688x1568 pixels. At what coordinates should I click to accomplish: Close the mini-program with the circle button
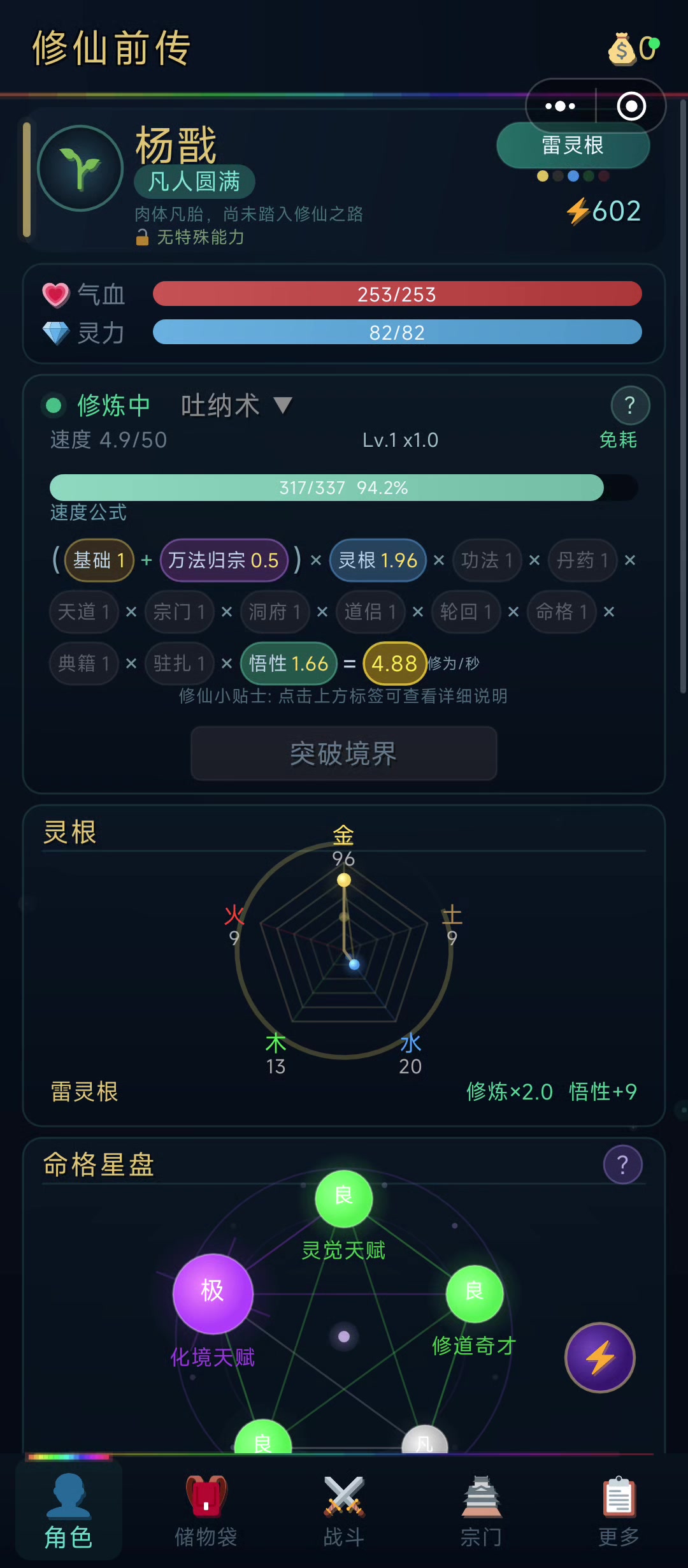[631, 106]
